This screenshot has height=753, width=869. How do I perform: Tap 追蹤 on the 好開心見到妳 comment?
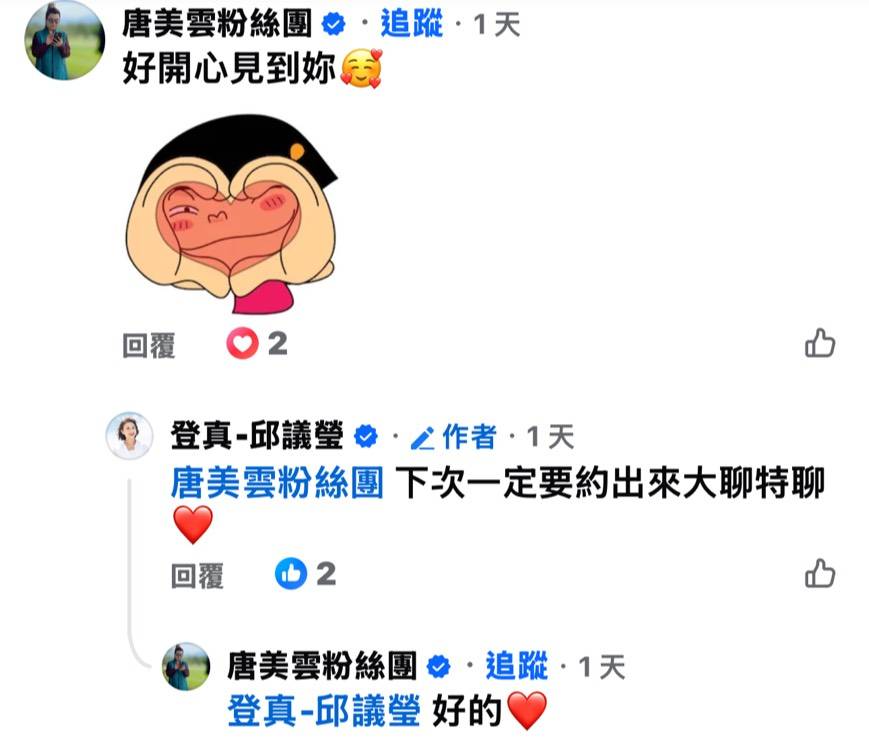411,25
